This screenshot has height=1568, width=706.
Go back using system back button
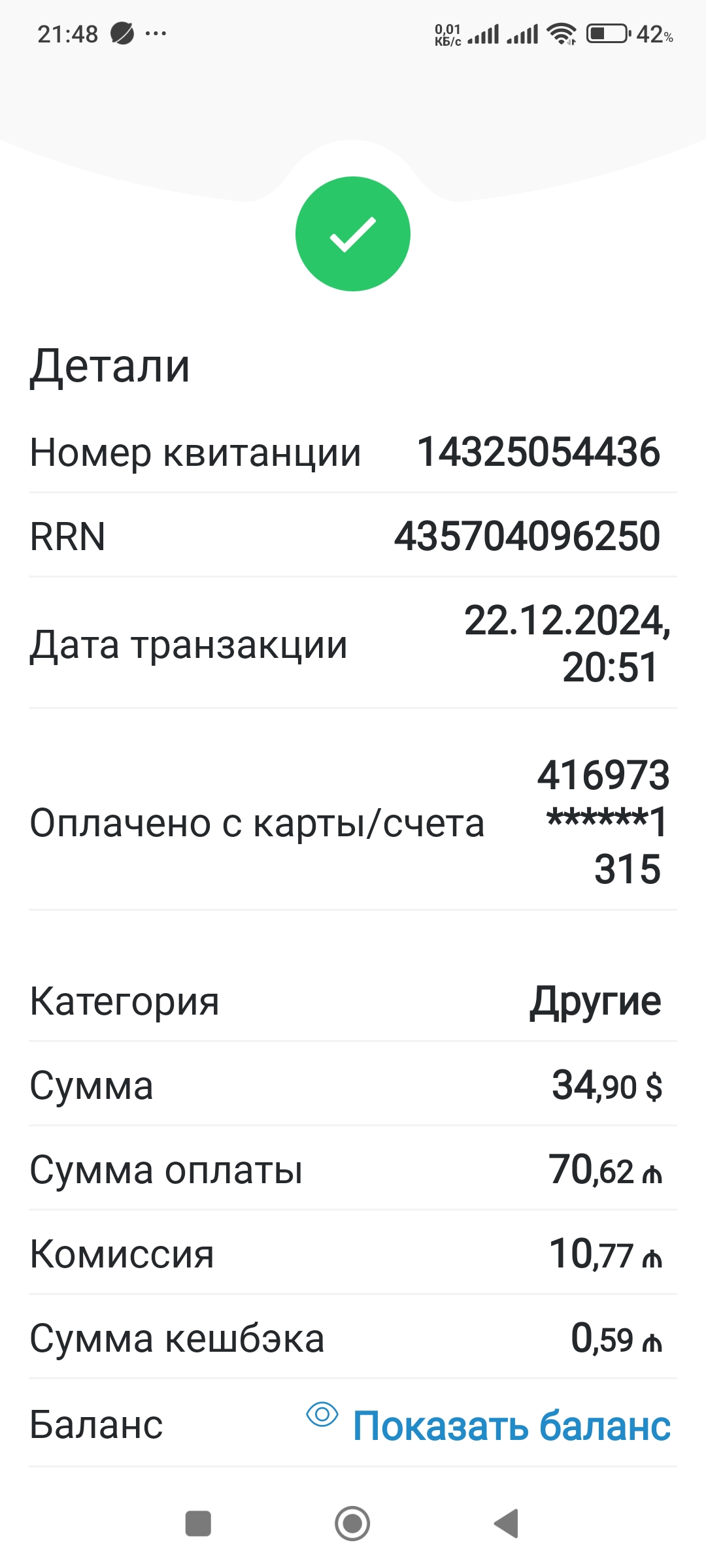pyautogui.click(x=507, y=1524)
